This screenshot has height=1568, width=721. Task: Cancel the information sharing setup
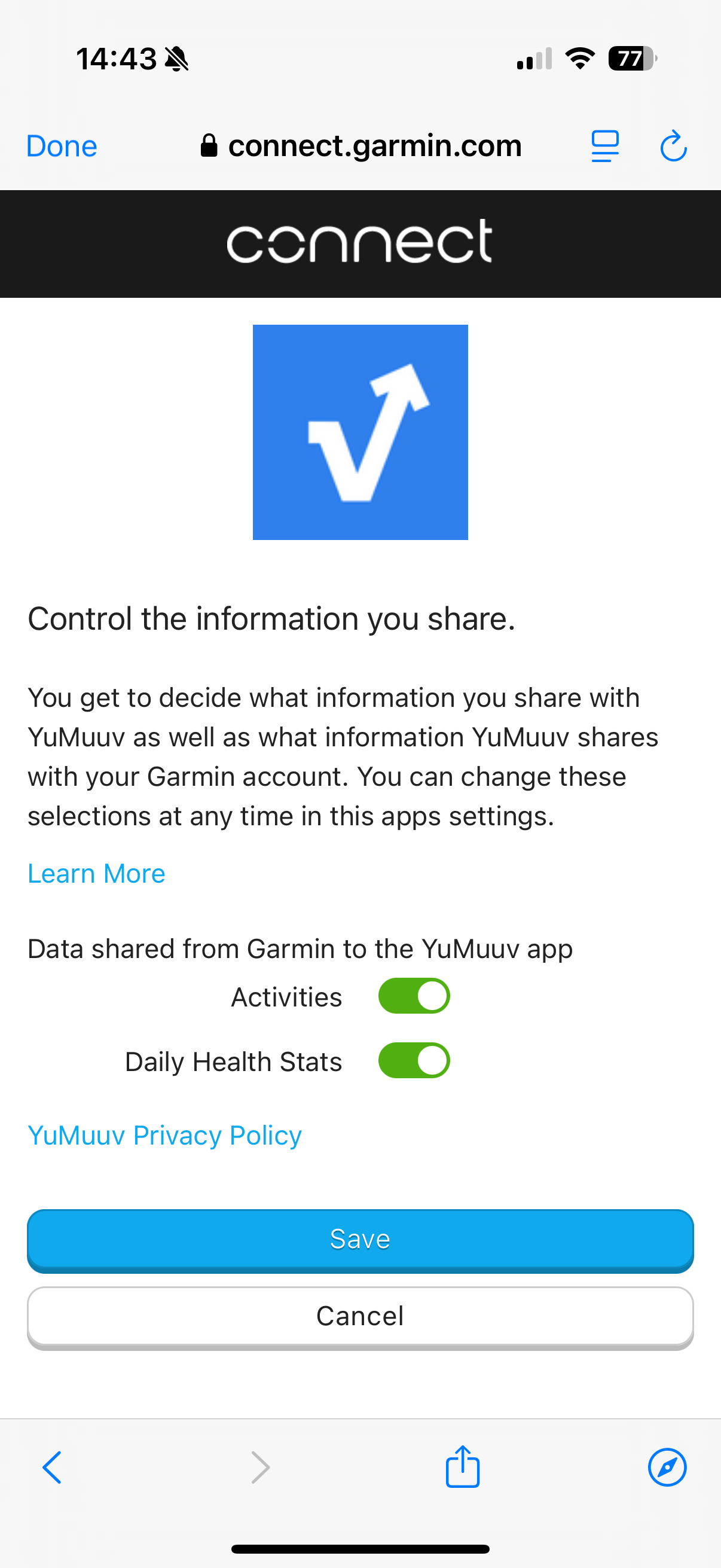360,1316
